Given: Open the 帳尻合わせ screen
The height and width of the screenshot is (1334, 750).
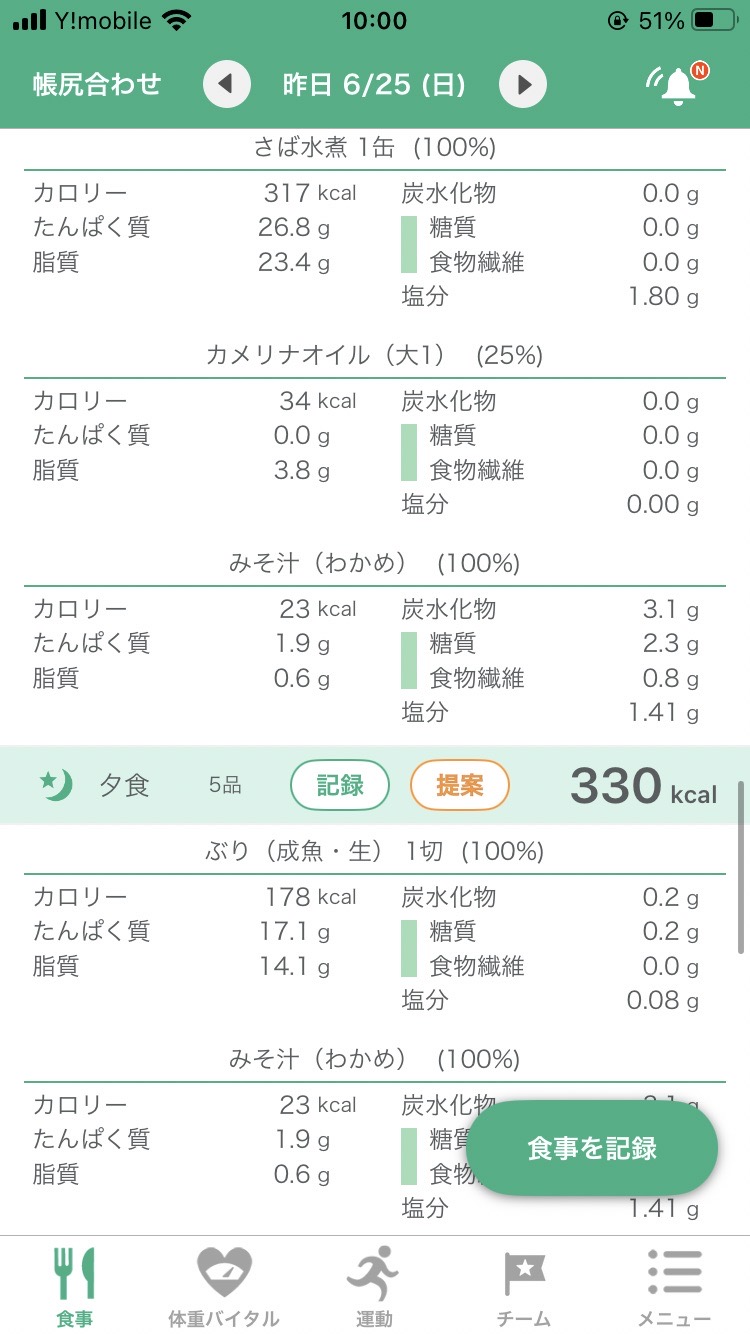Looking at the screenshot, I should [97, 84].
